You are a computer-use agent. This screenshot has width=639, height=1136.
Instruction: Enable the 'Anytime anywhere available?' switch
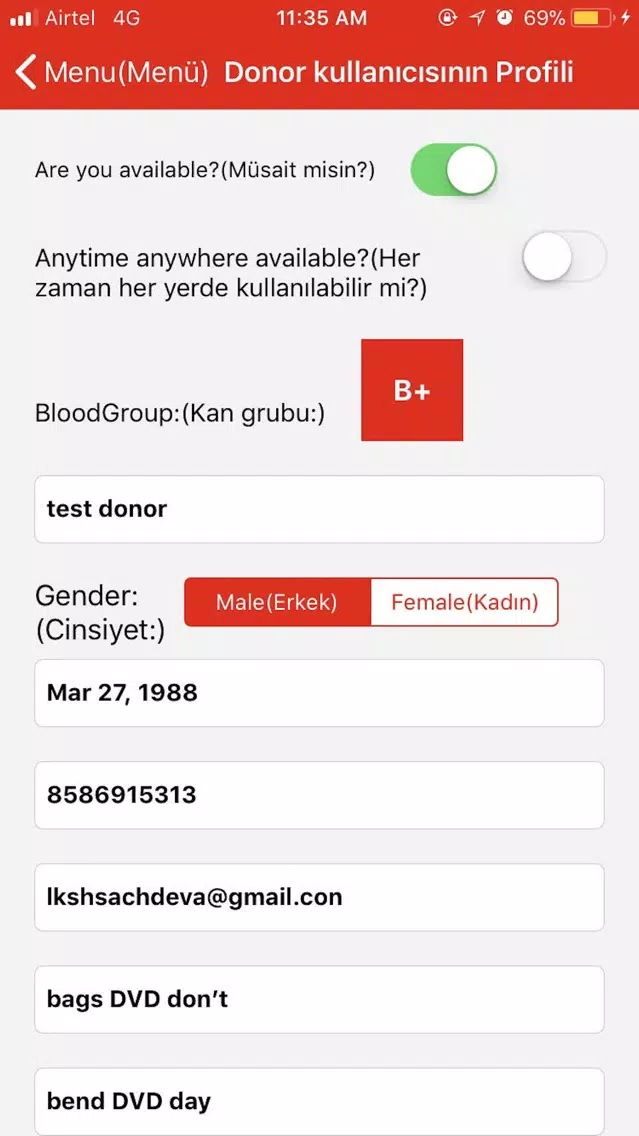tap(564, 256)
